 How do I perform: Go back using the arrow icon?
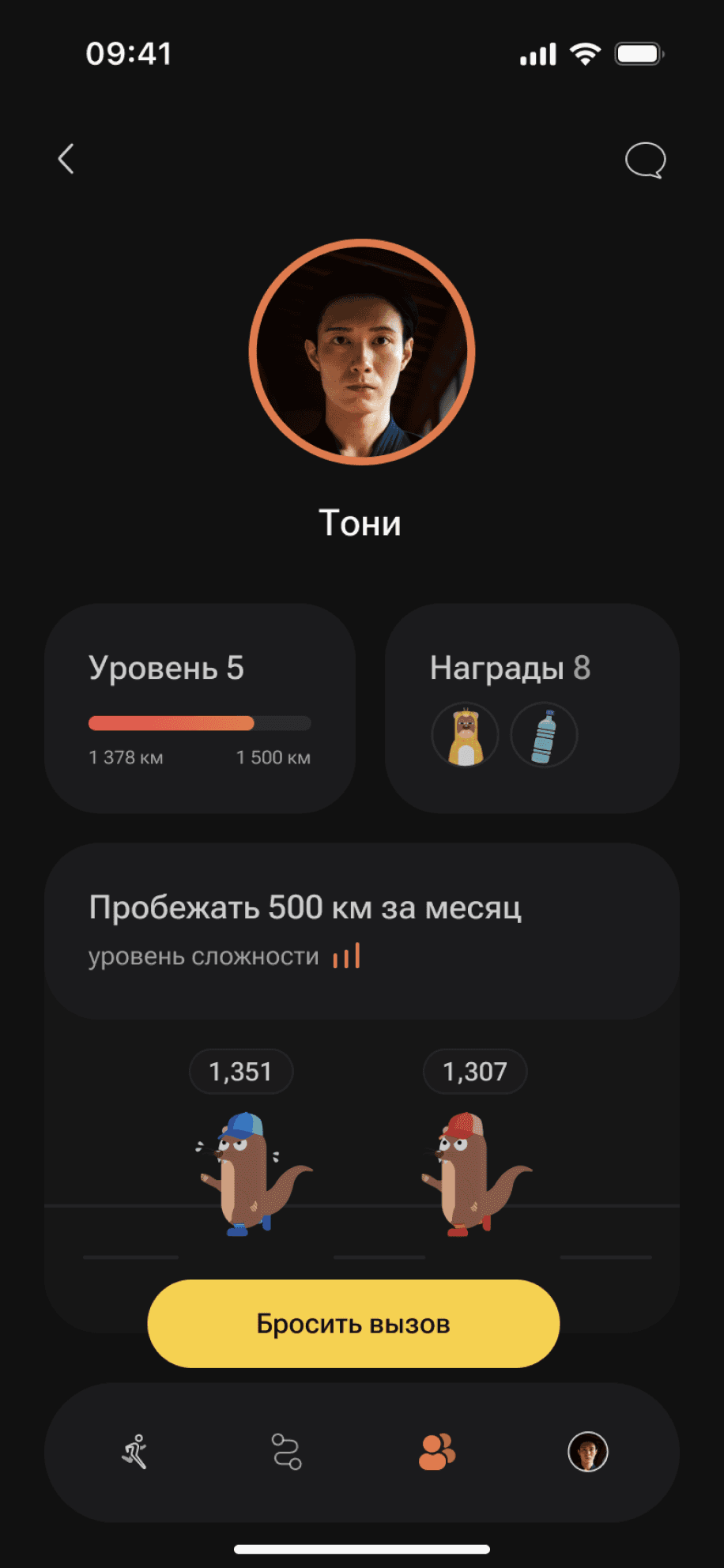pyautogui.click(x=66, y=159)
